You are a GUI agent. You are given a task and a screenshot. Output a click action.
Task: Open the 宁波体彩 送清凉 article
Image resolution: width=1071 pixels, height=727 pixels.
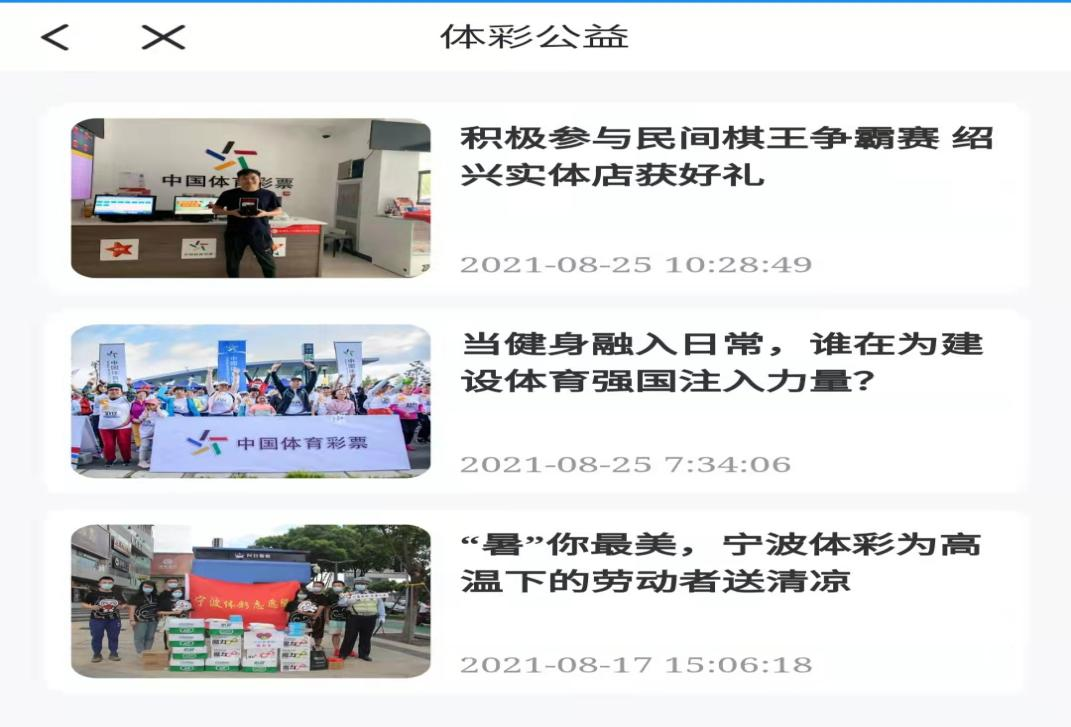[x=720, y=562]
